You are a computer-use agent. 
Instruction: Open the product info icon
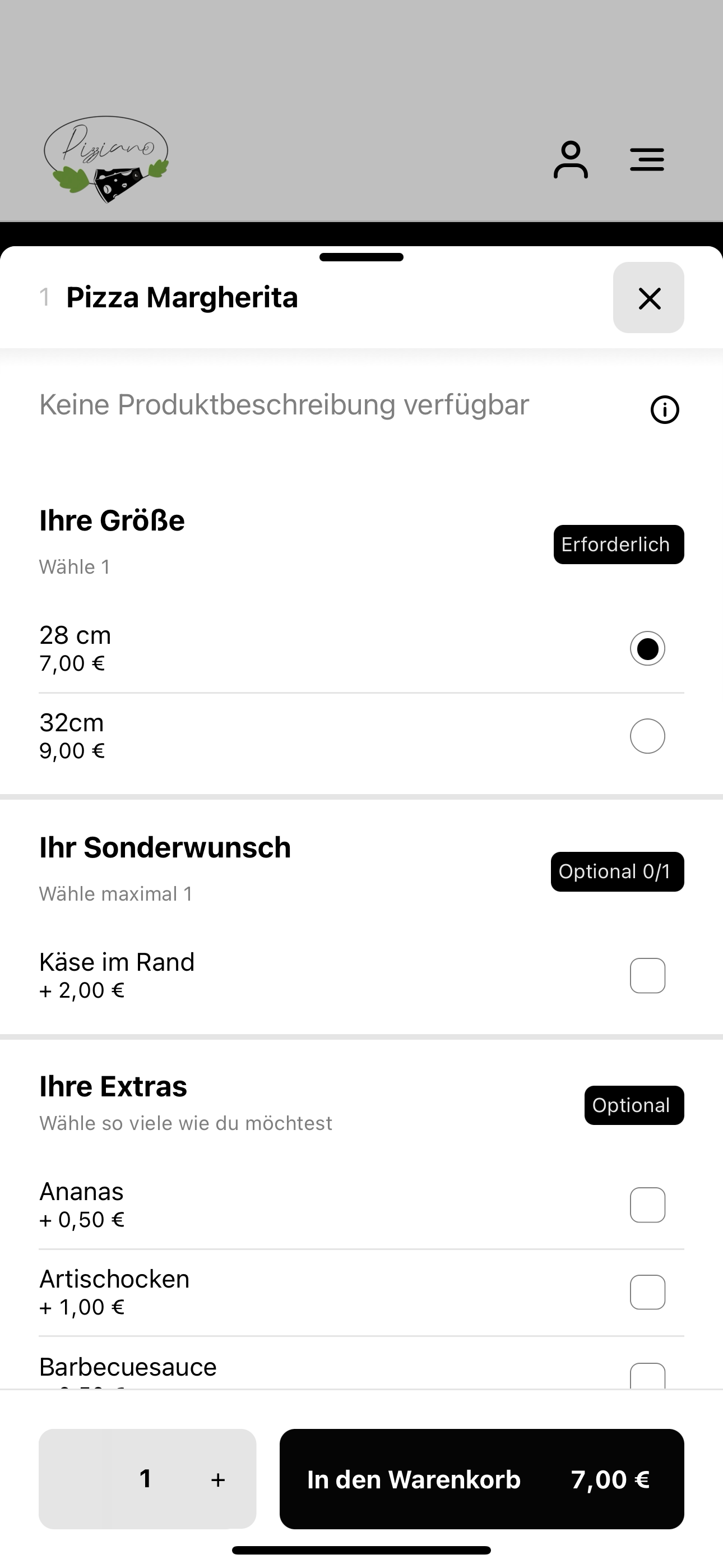665,409
